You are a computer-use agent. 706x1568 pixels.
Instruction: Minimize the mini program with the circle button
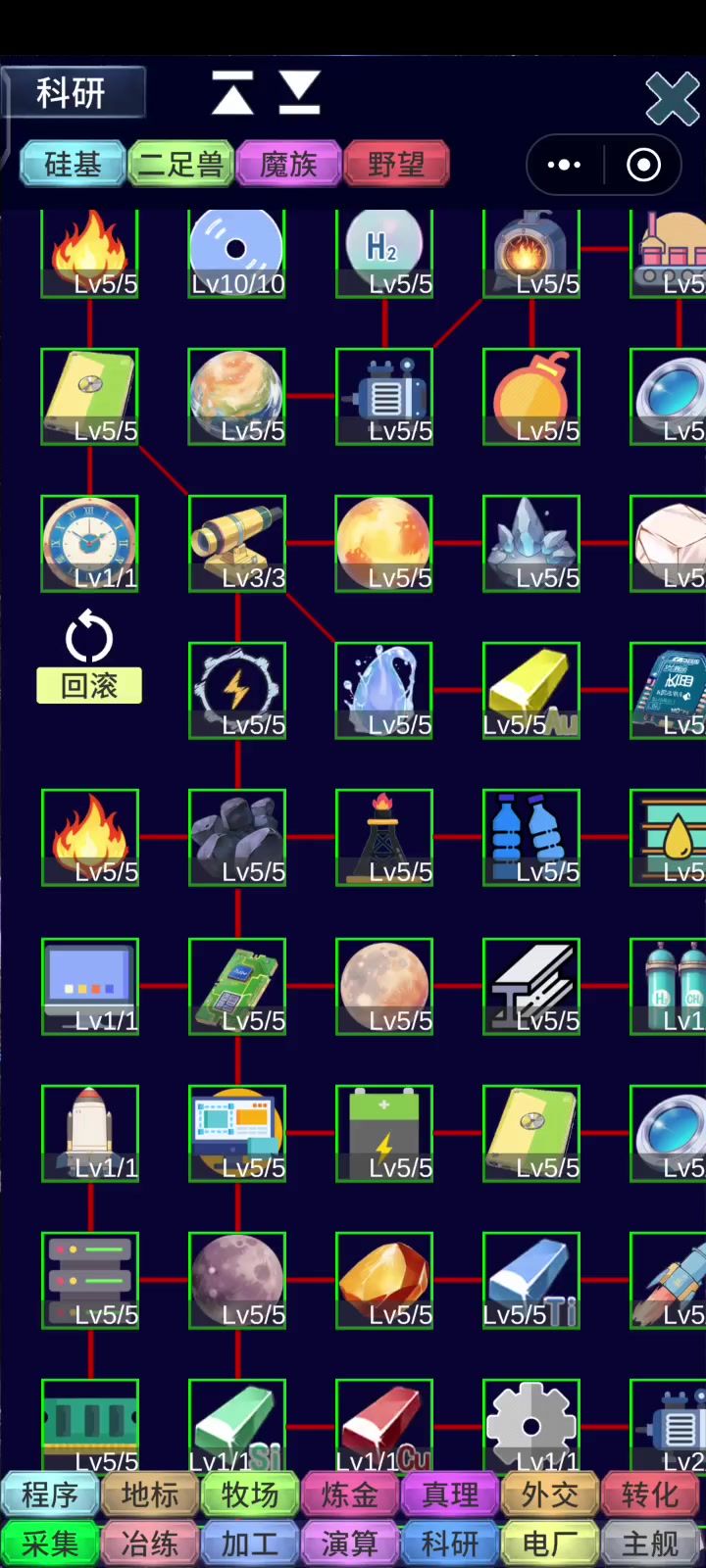click(643, 165)
